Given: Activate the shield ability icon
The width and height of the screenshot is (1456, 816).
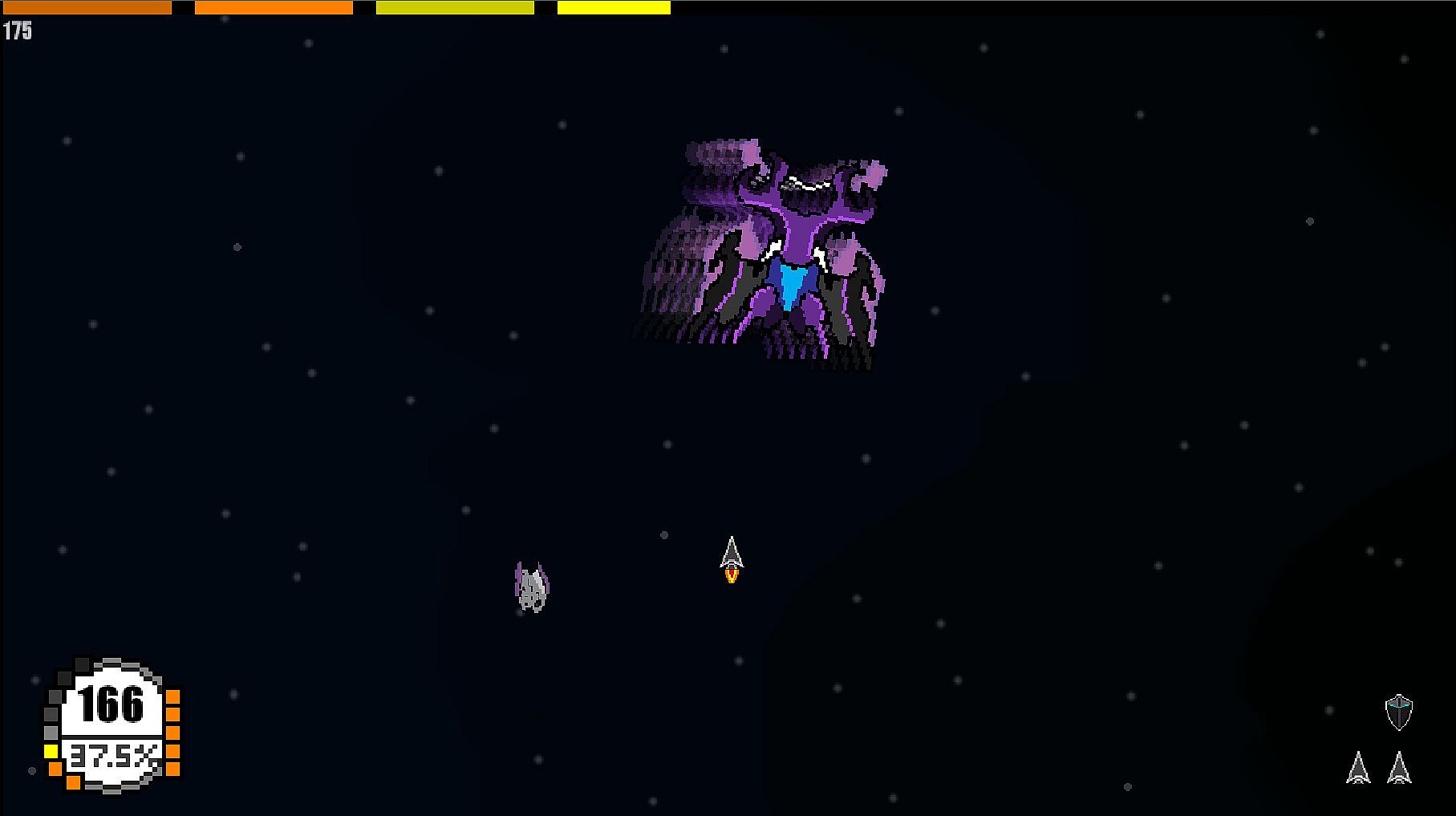Looking at the screenshot, I should [x=1398, y=712].
